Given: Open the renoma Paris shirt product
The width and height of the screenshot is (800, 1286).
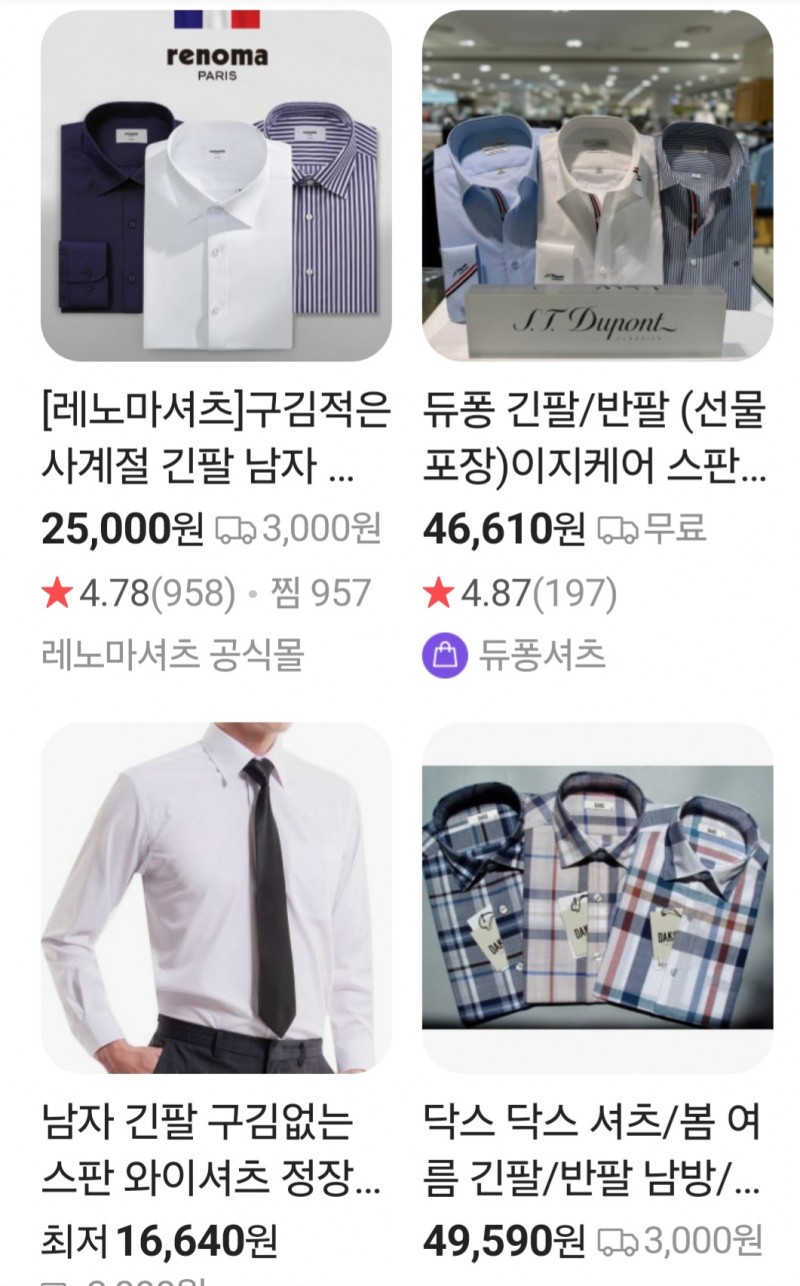Looking at the screenshot, I should pyautogui.click(x=216, y=186).
